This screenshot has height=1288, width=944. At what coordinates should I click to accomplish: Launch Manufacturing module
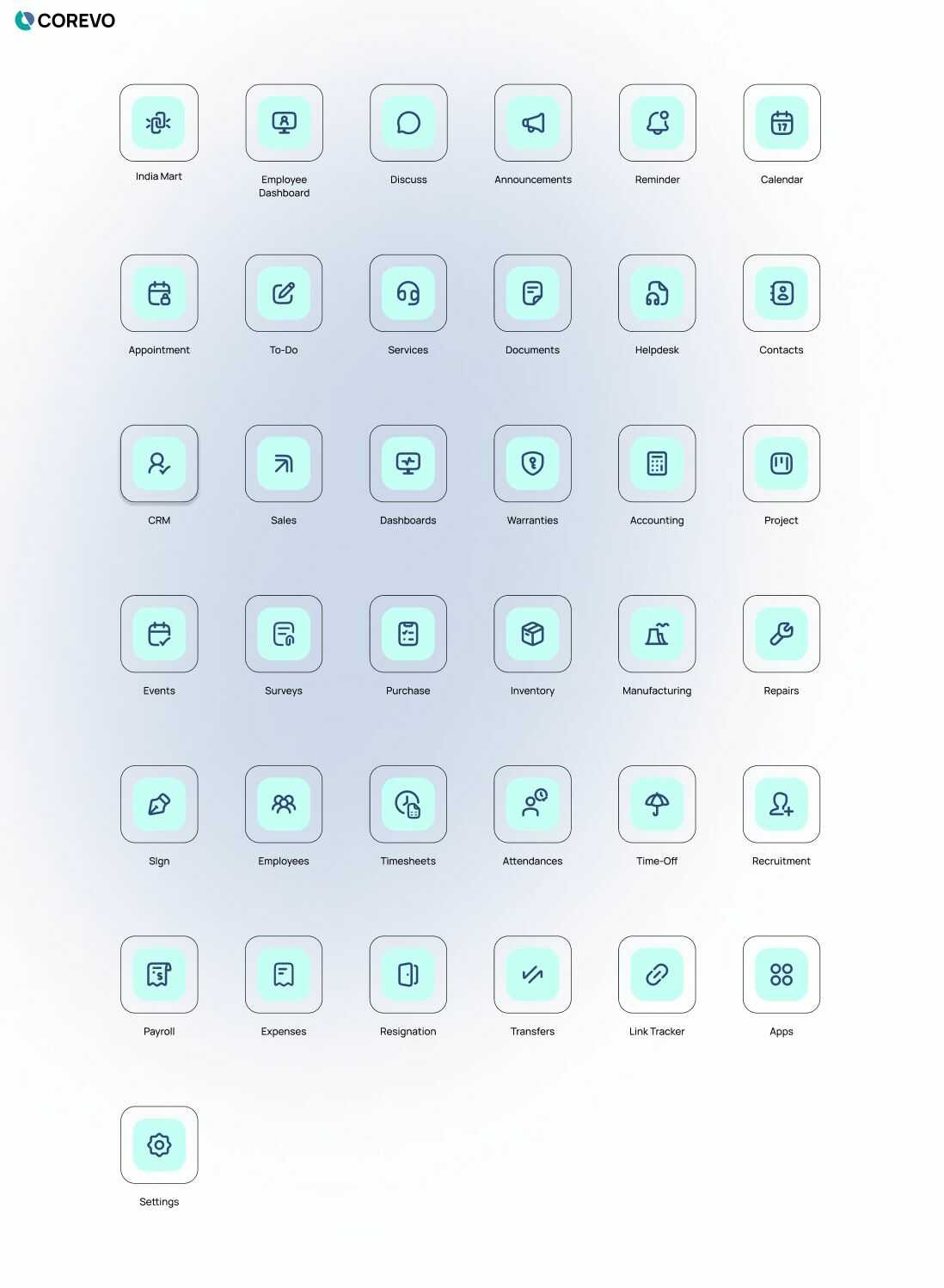(x=657, y=634)
